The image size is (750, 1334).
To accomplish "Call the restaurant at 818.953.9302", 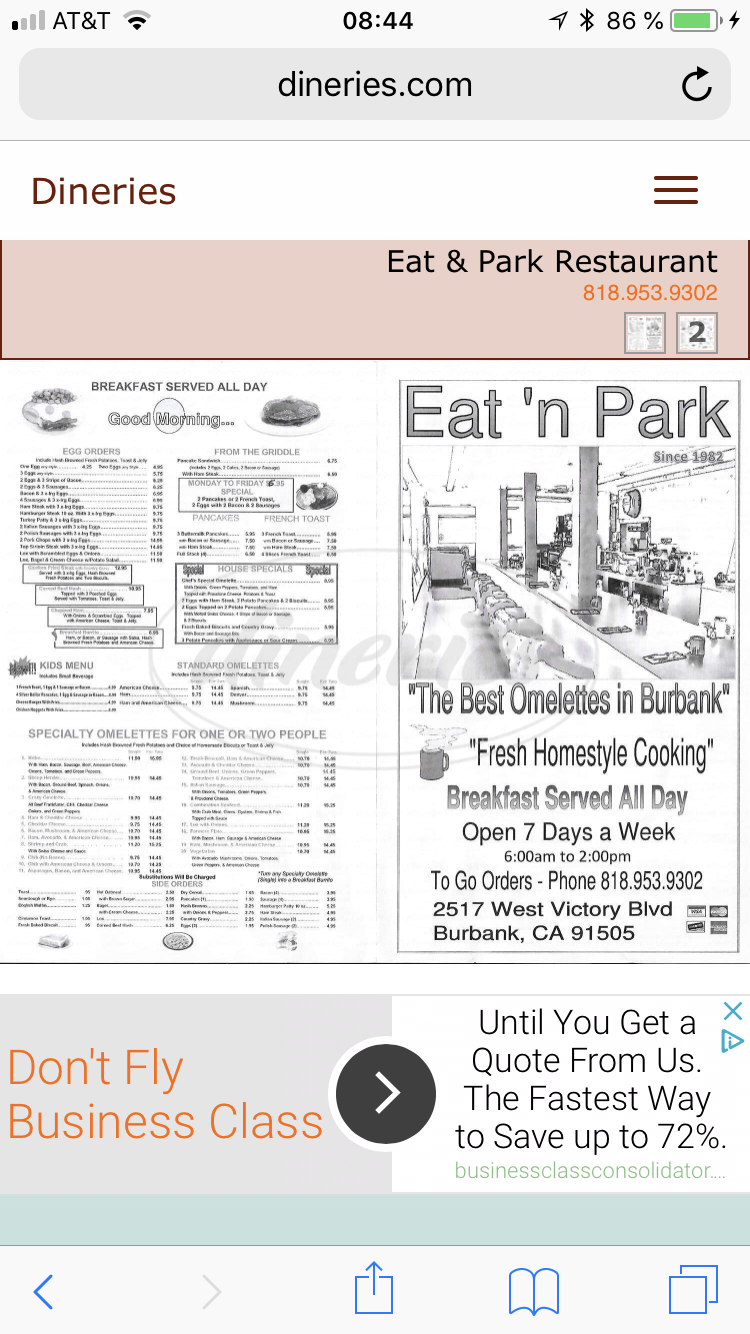I will (x=650, y=293).
